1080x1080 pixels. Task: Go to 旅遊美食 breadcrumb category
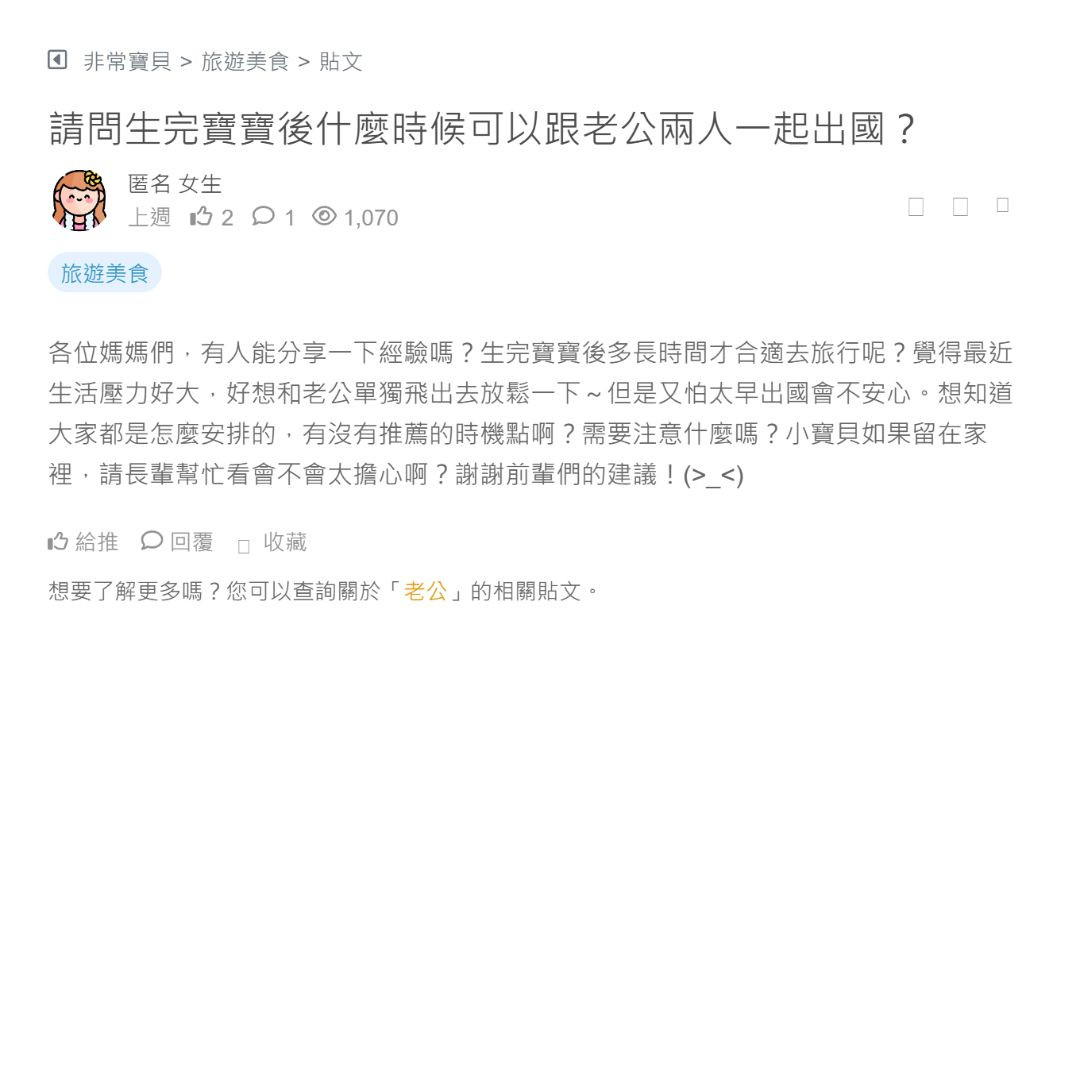click(244, 62)
